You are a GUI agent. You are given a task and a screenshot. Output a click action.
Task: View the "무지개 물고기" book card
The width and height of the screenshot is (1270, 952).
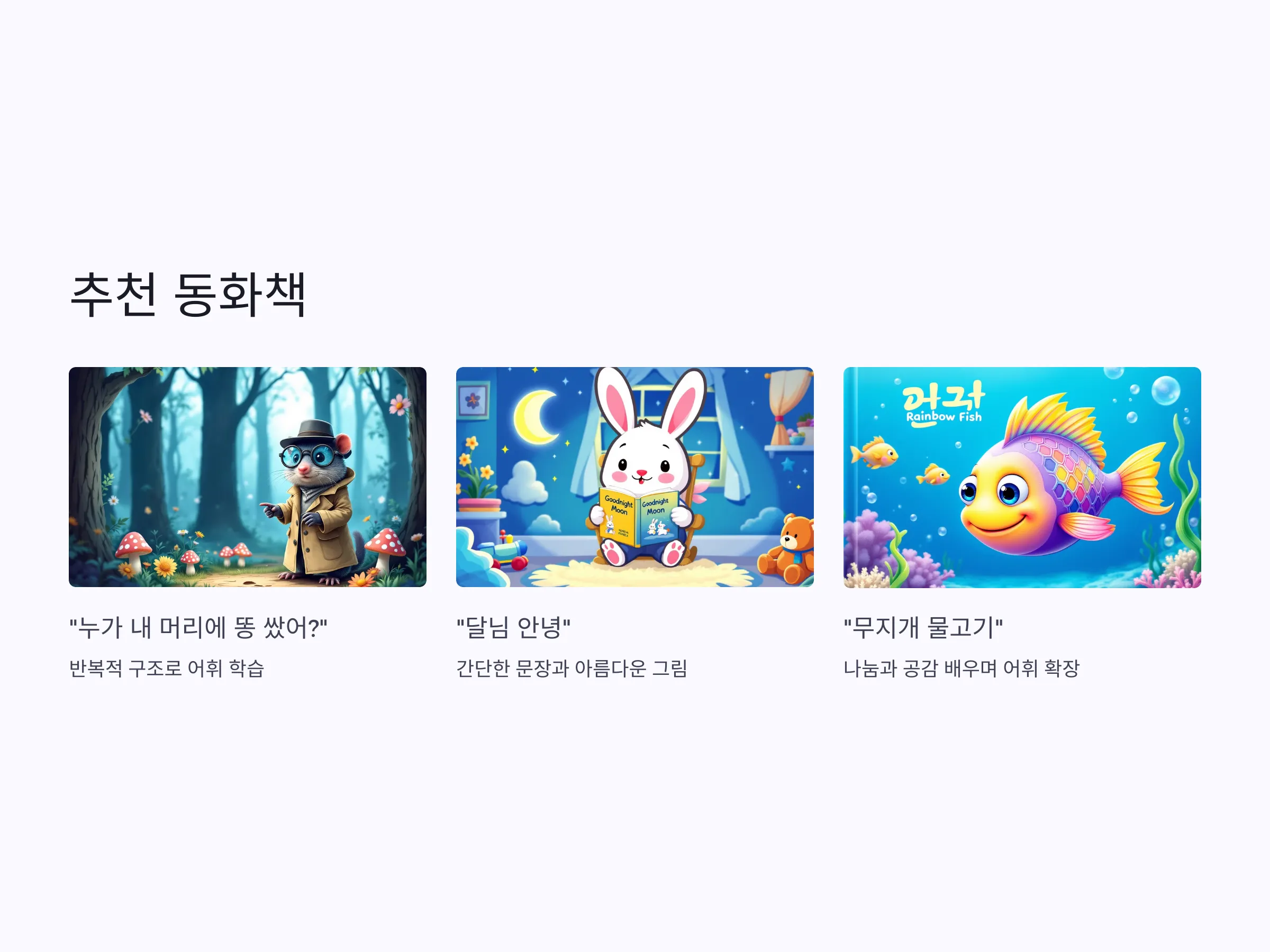[1021, 477]
